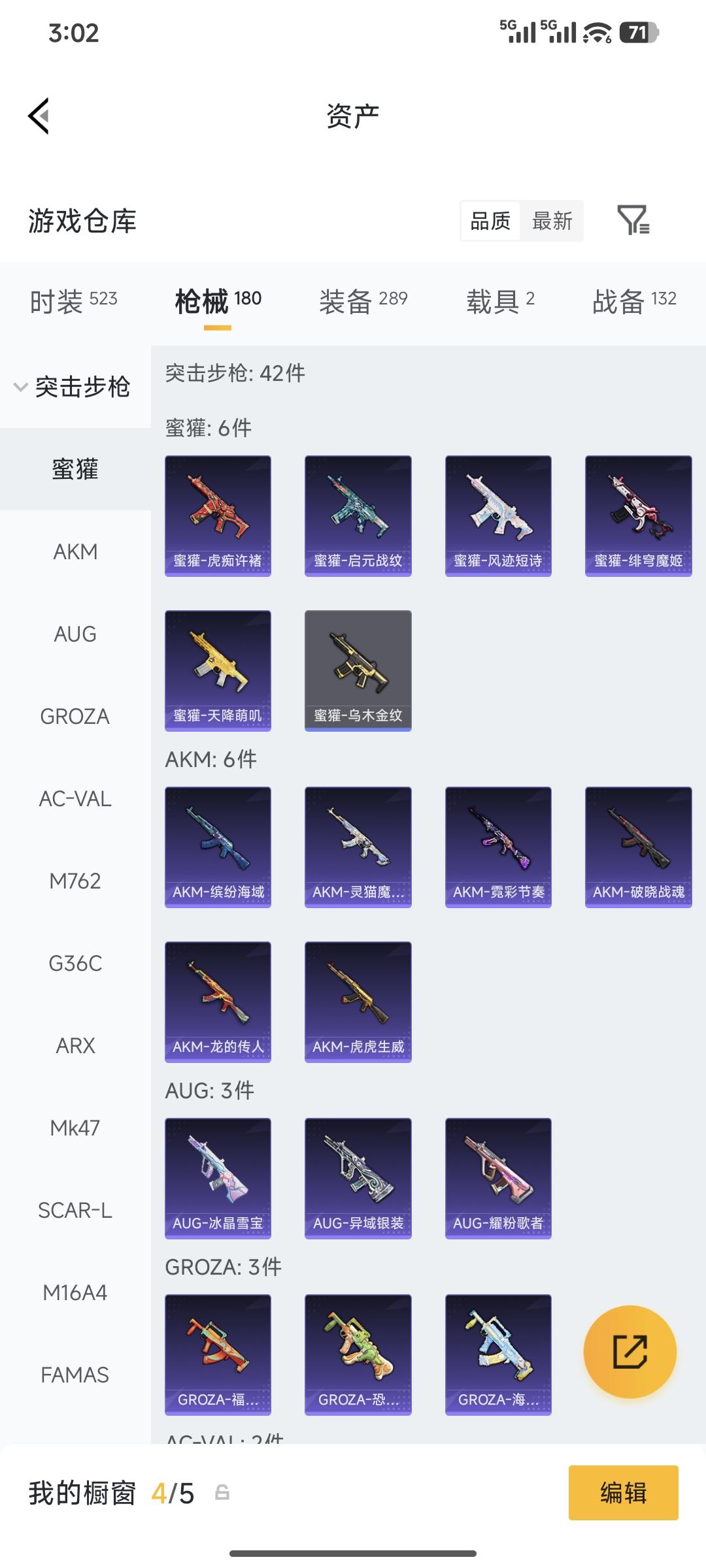Select M762 in the side list
This screenshot has width=706, height=1568.
point(75,881)
